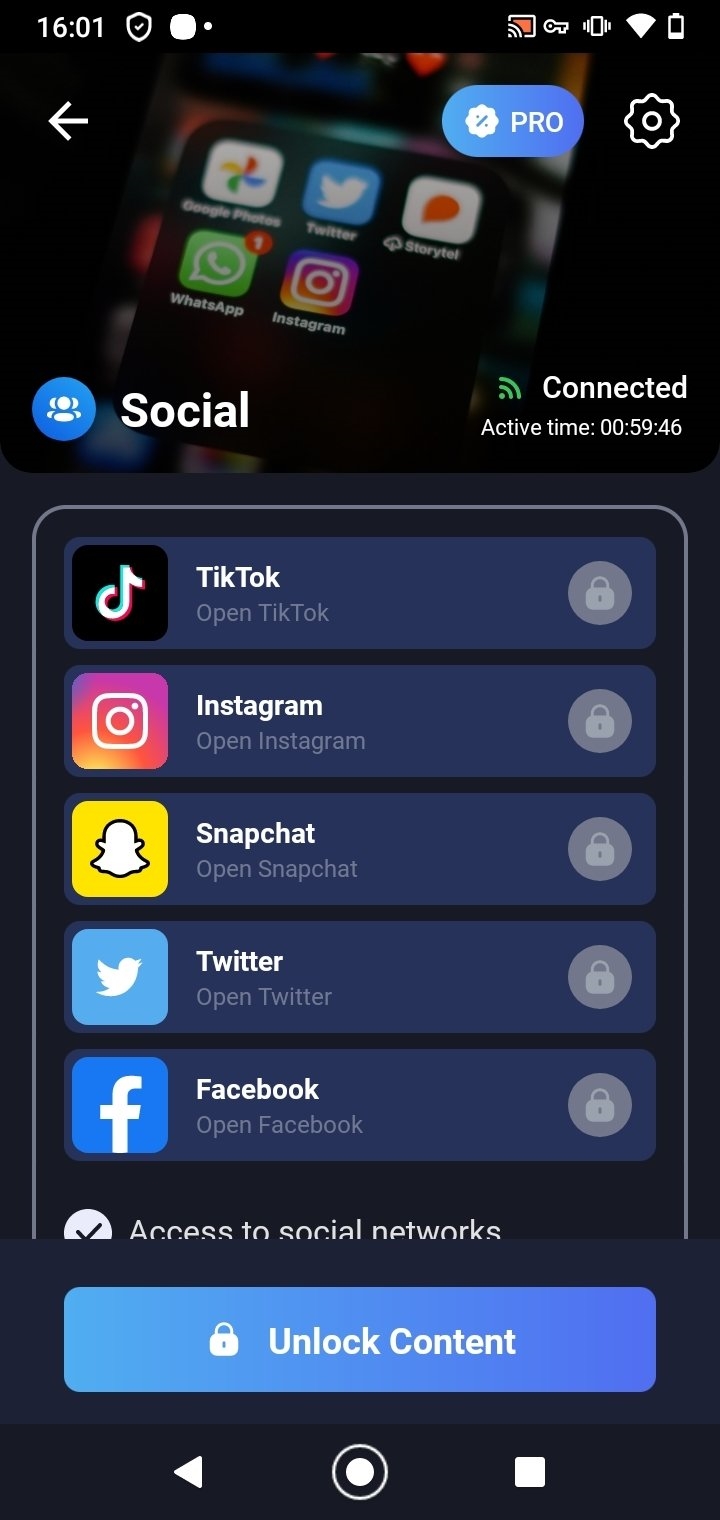Tap the Facebook row
This screenshot has width=720, height=1520.
360,1105
